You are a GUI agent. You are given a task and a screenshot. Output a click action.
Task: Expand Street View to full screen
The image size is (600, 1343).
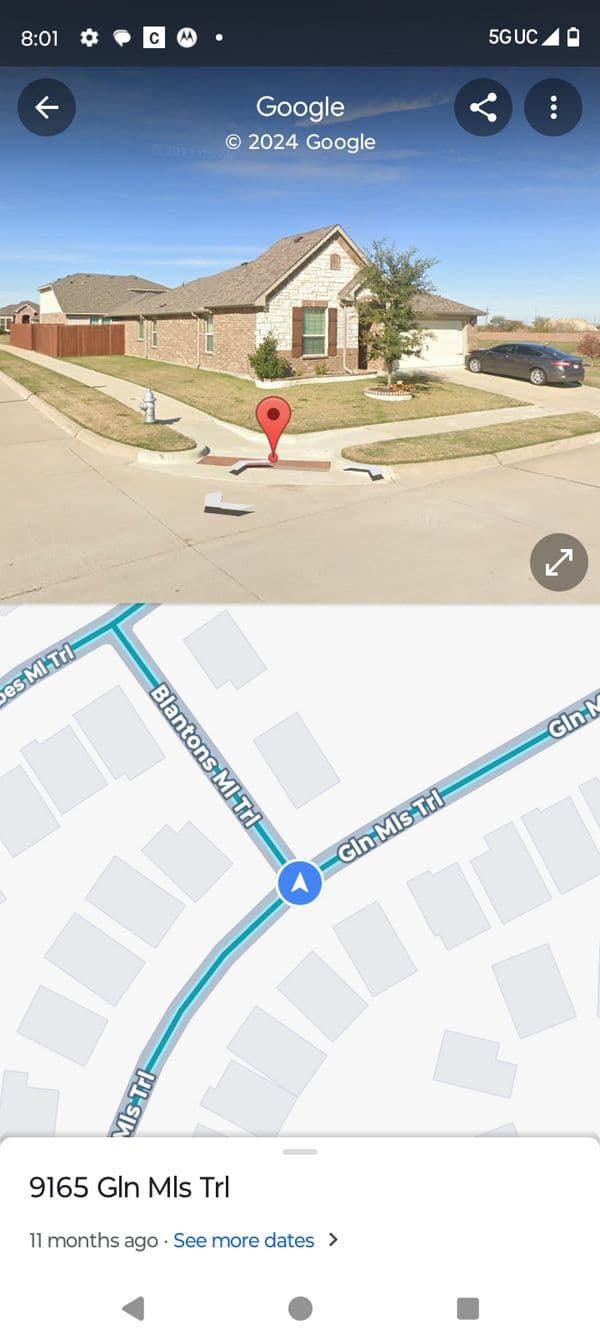click(558, 563)
